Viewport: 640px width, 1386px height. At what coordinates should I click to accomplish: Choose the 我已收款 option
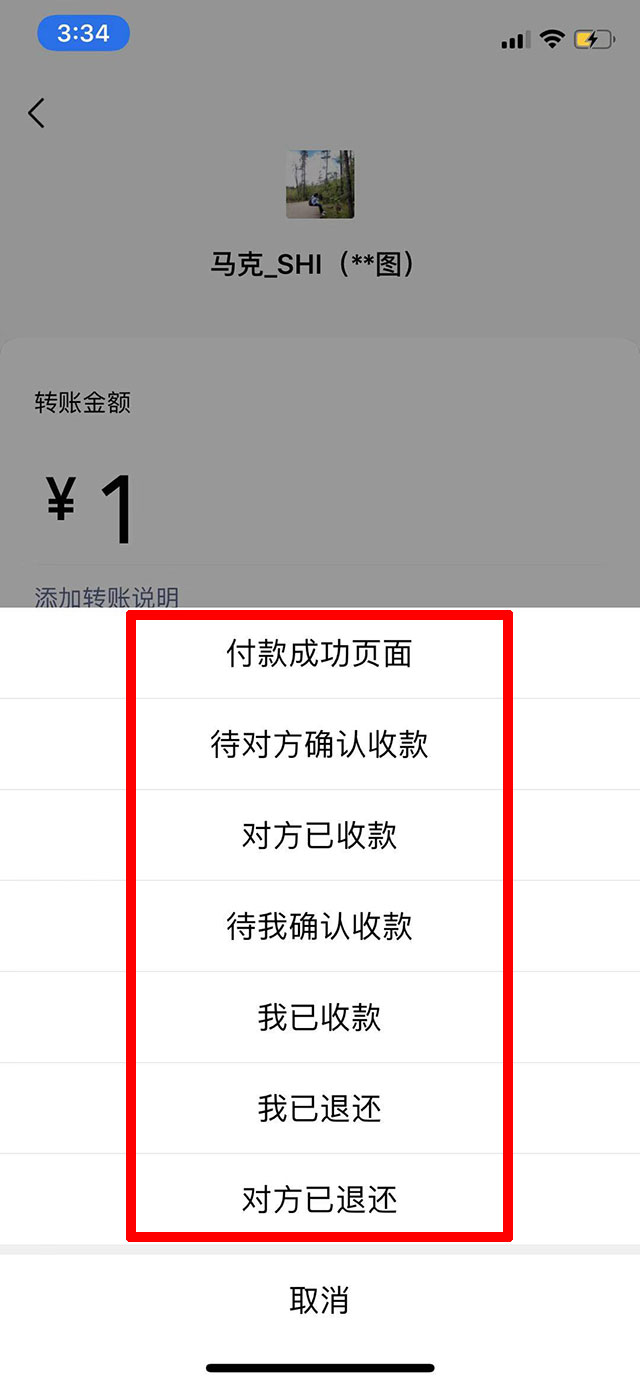(x=319, y=1018)
